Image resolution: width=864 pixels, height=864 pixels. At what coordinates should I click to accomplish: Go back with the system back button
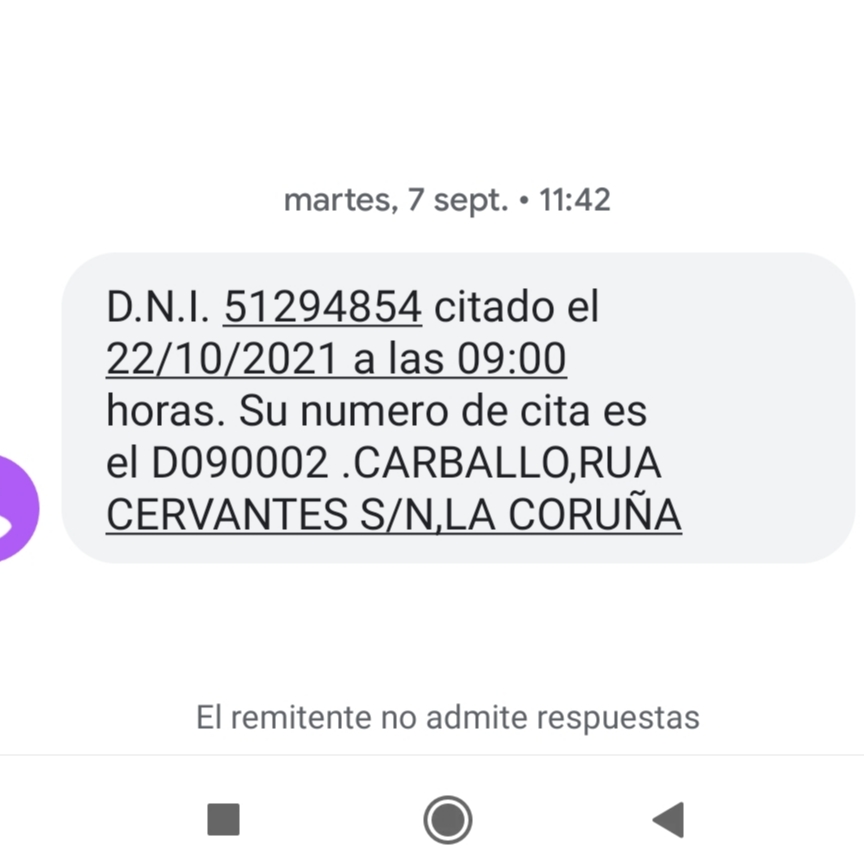pyautogui.click(x=668, y=819)
